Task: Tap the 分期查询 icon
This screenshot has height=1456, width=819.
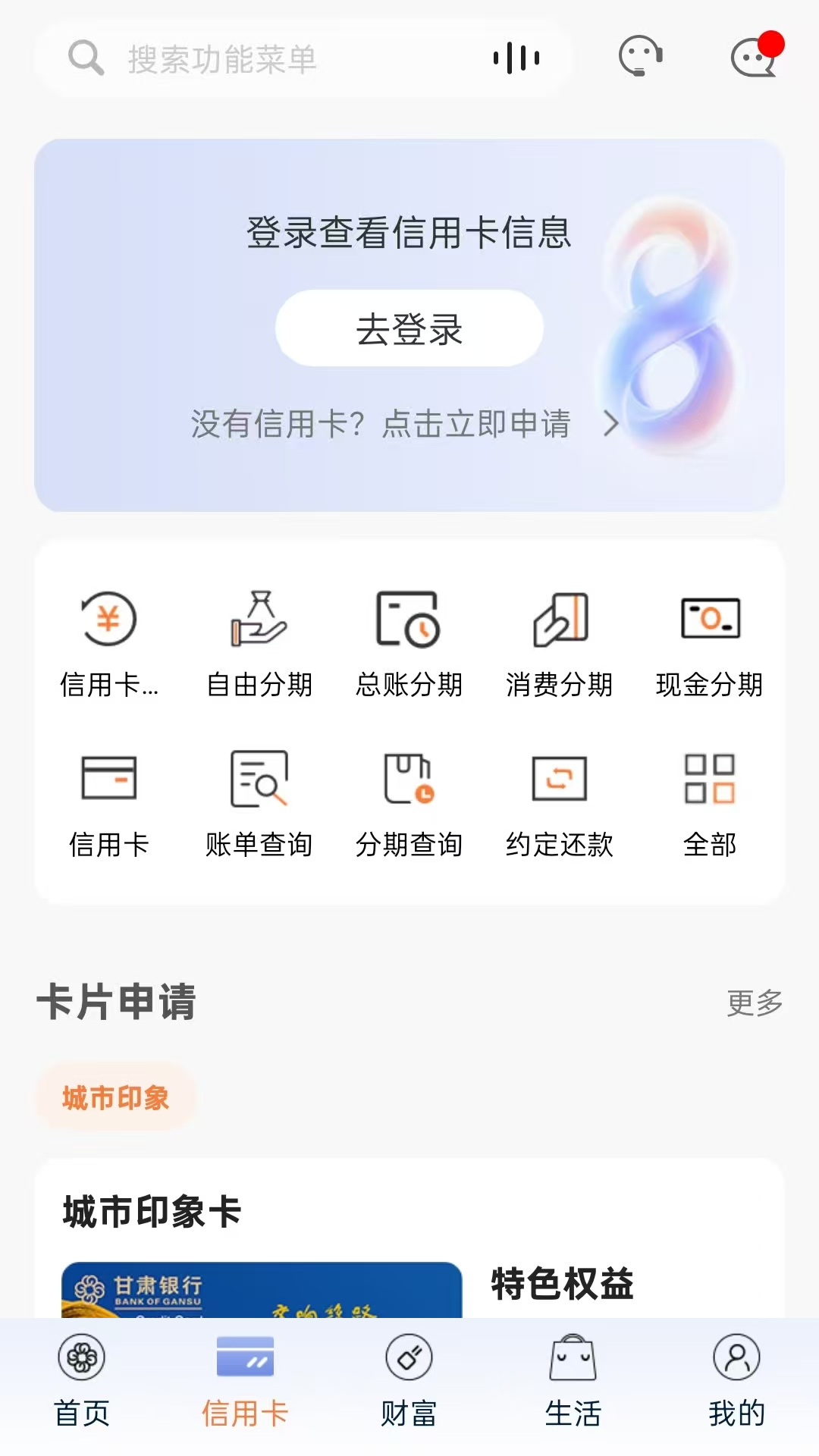Action: coord(409,800)
